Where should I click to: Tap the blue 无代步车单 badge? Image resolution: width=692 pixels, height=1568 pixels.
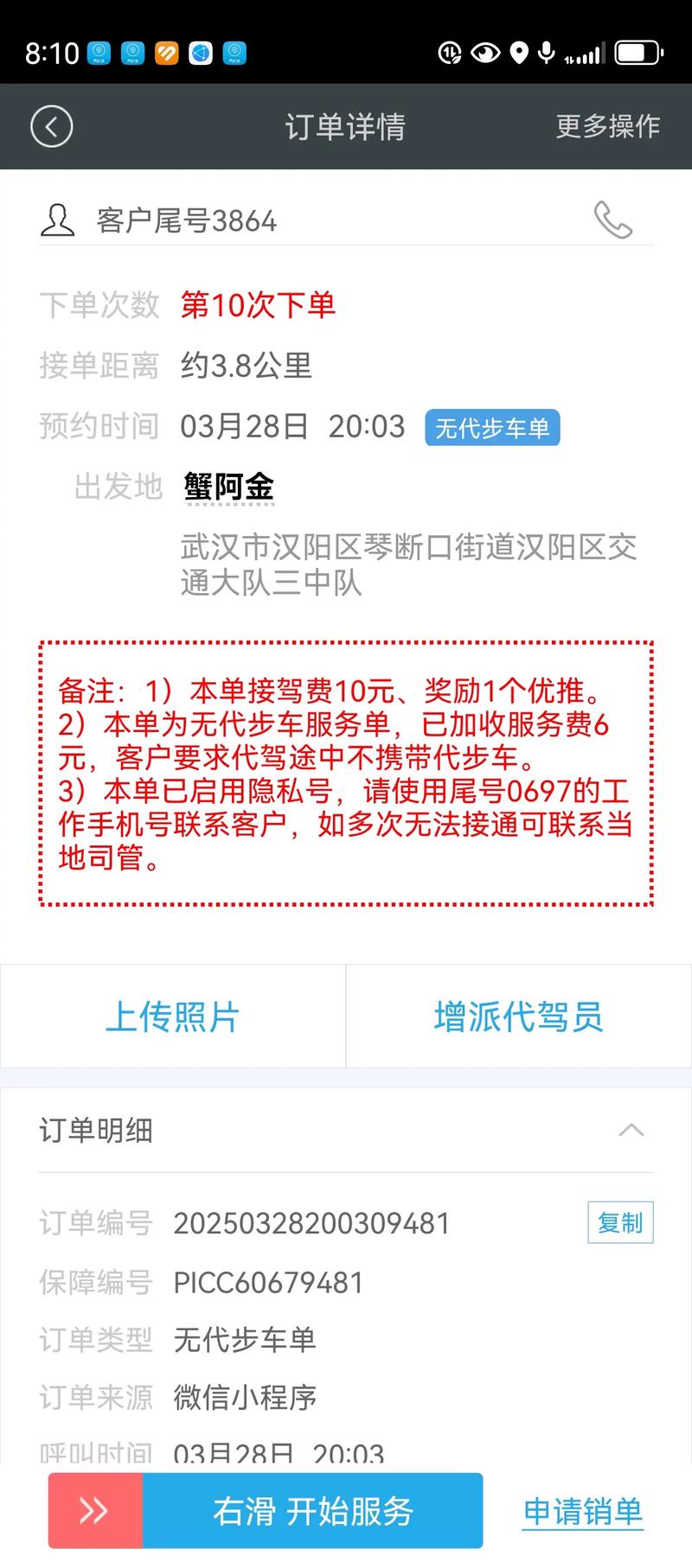pos(491,427)
